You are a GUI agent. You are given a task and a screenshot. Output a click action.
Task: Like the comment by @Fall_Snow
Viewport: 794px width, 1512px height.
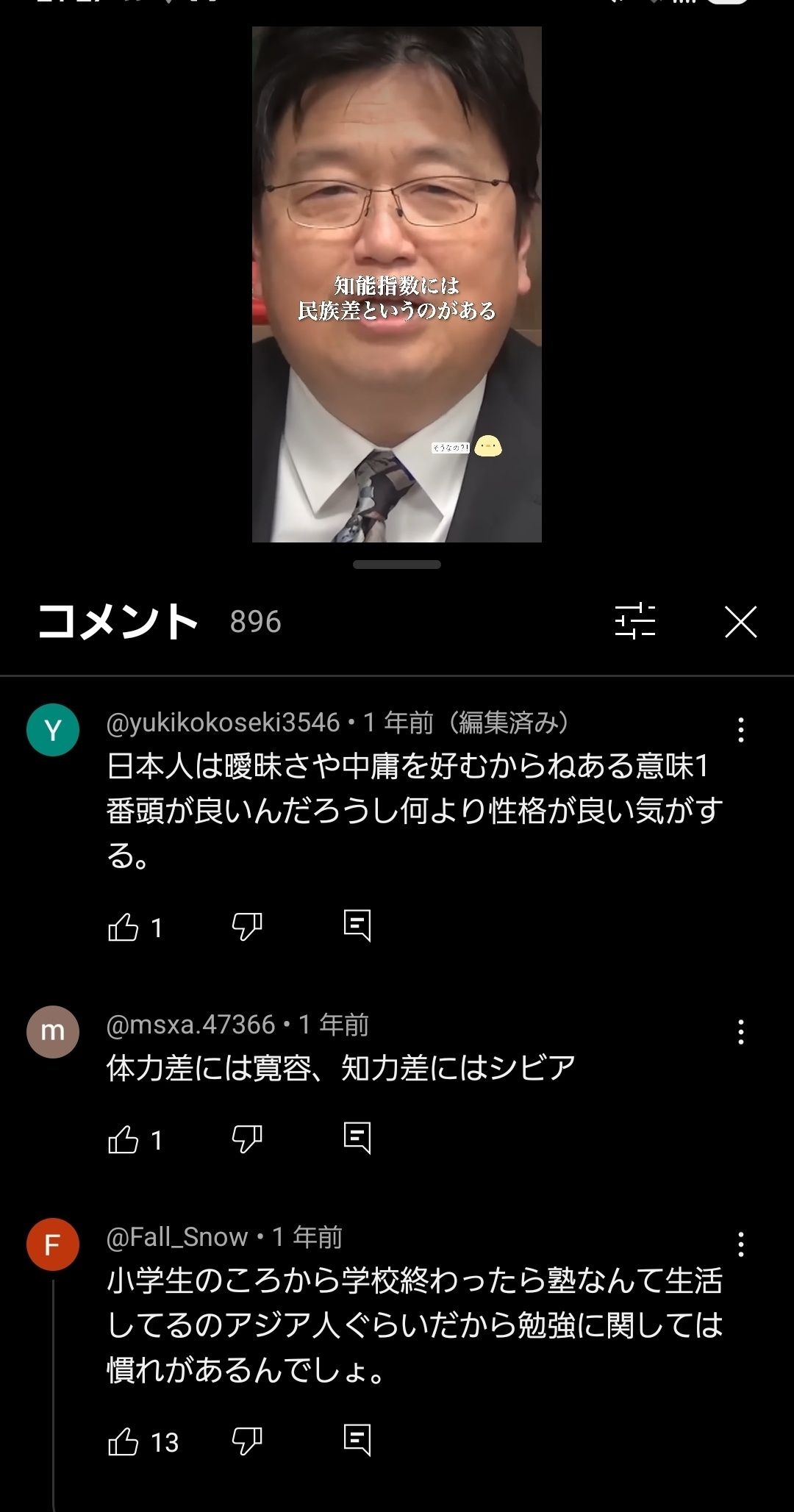tap(123, 1441)
